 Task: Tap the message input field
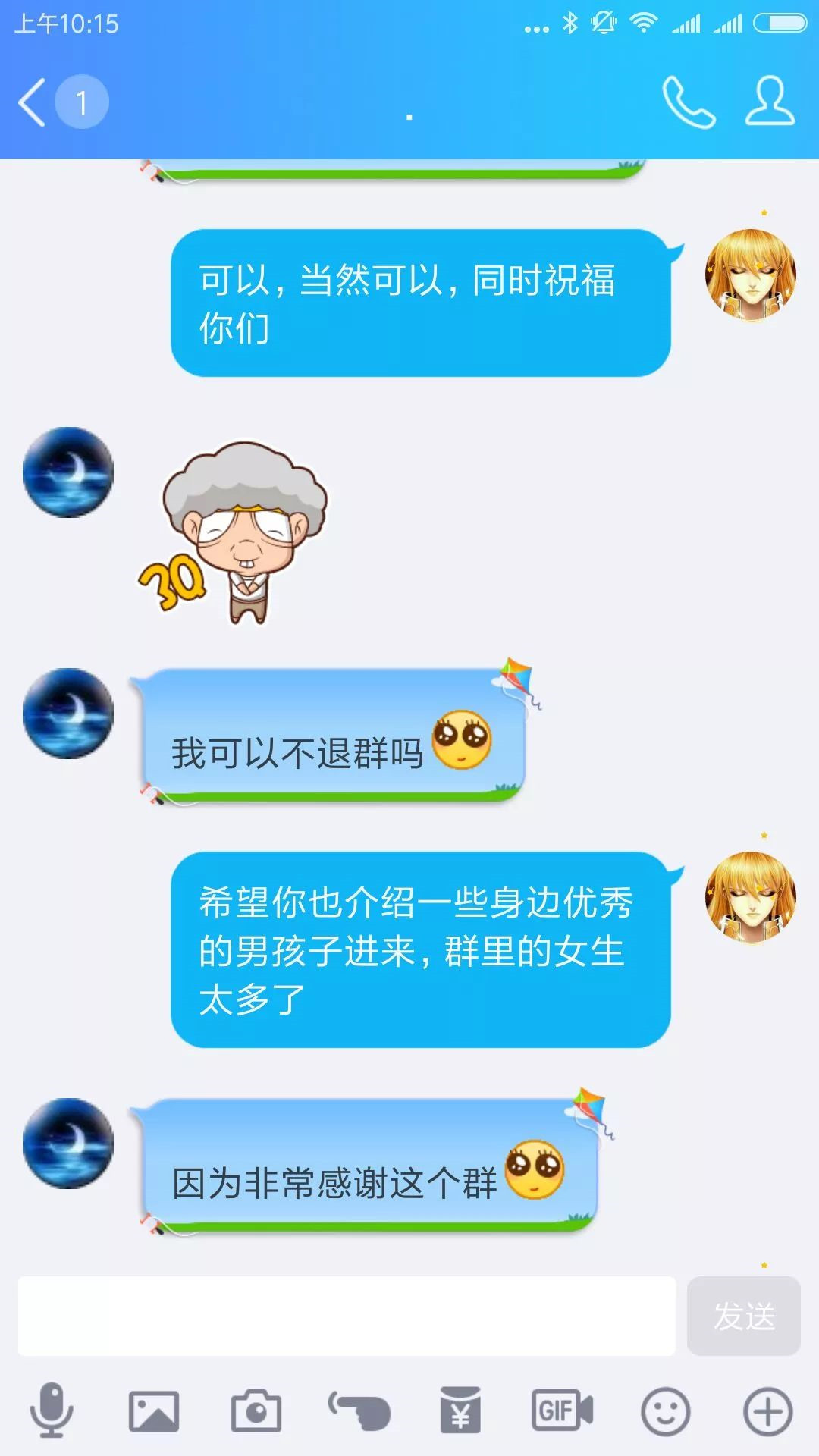347,1316
